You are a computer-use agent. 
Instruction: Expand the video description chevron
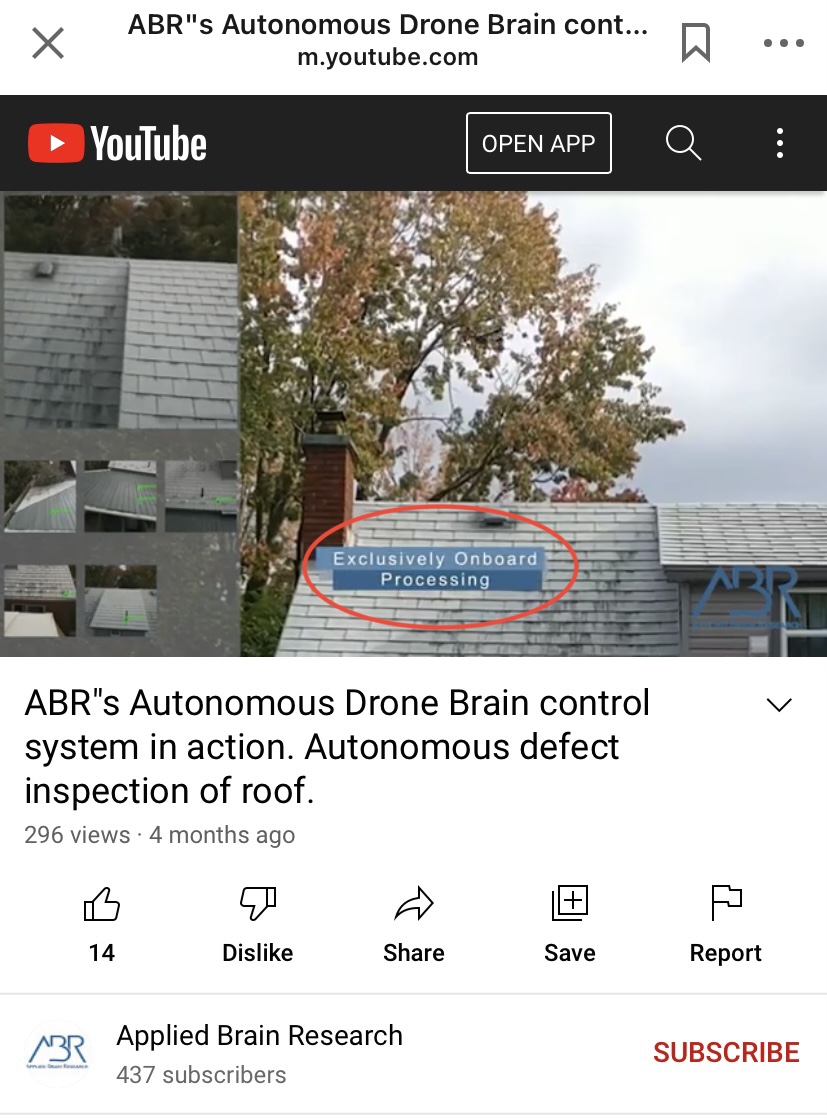coord(778,705)
